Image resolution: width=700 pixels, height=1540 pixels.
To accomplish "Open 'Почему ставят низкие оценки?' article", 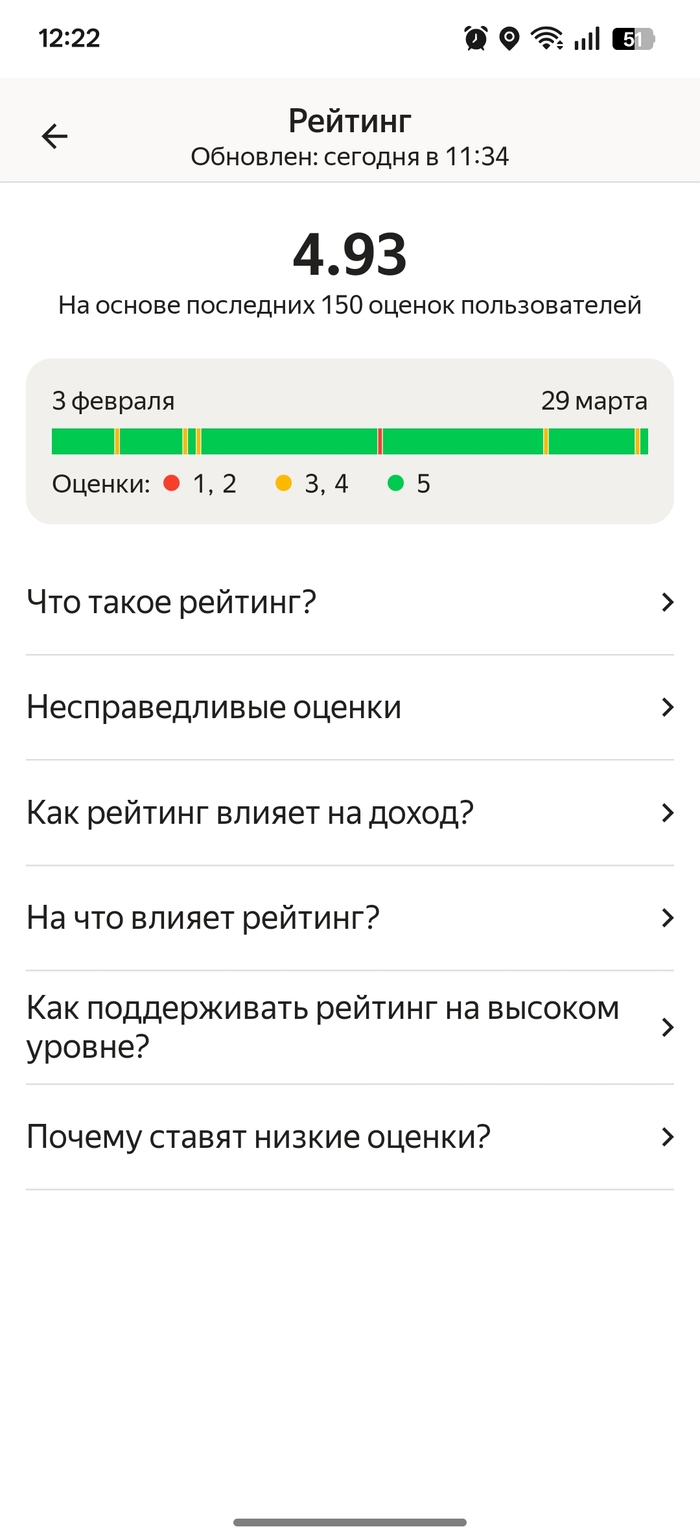I will coord(350,1138).
